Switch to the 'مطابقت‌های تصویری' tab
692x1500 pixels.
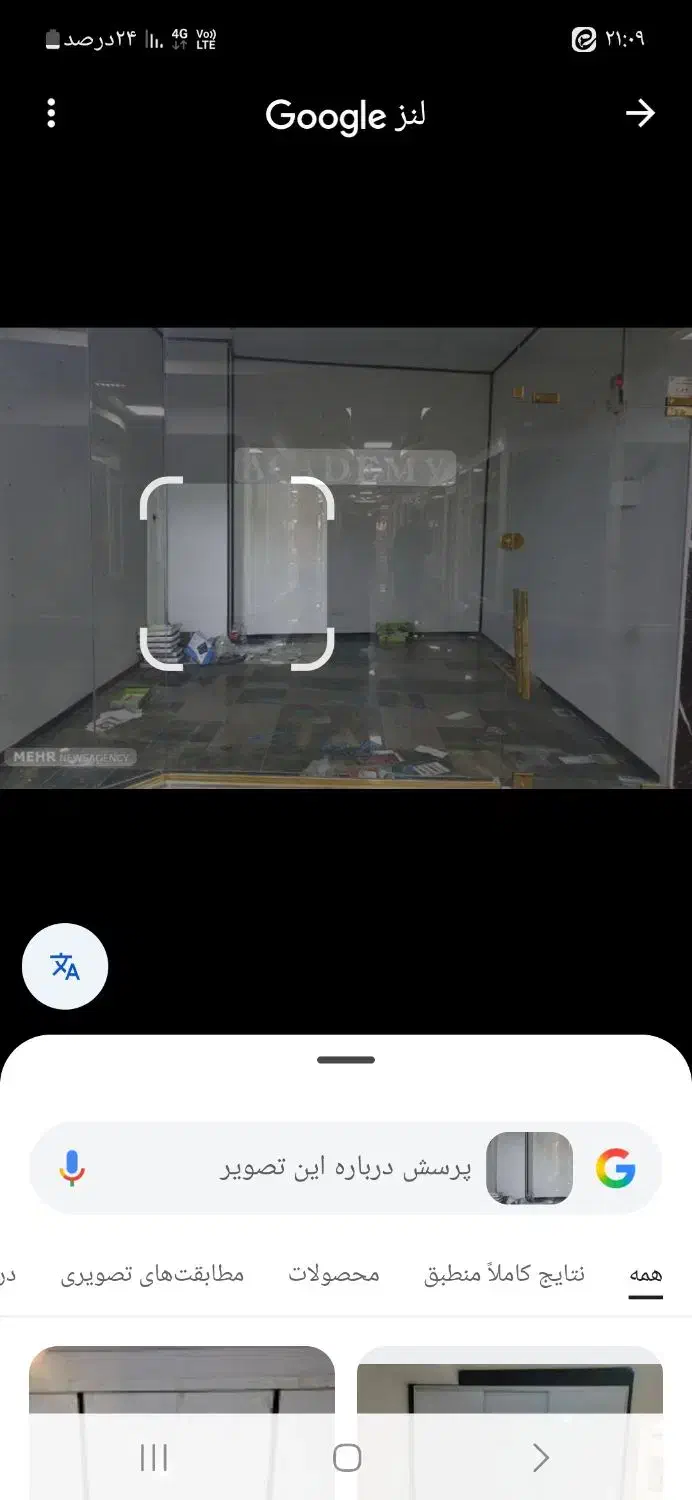tap(152, 1275)
